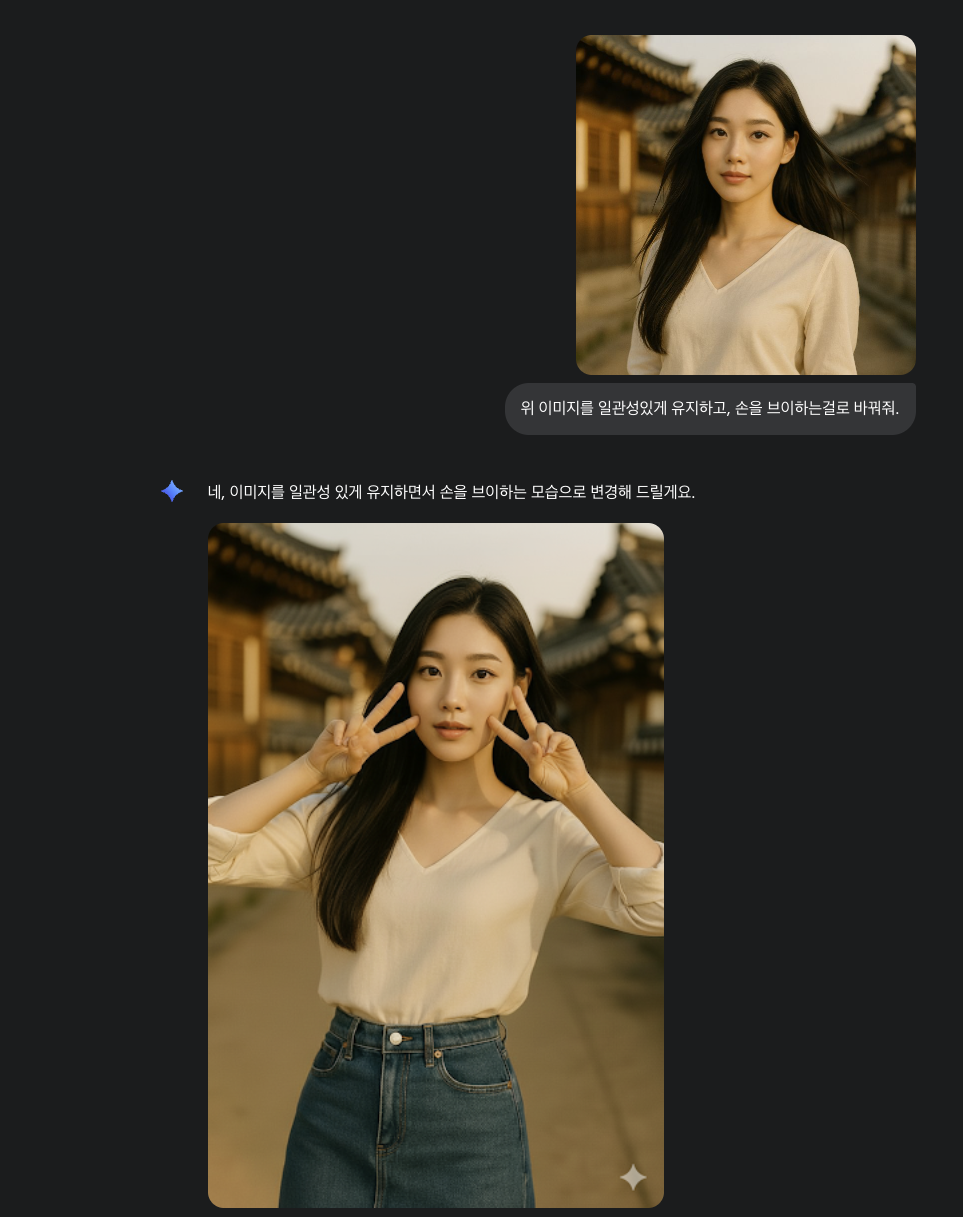This screenshot has width=963, height=1217.
Task: Select the sparkle watermark on the generated image
Action: click(x=632, y=1178)
